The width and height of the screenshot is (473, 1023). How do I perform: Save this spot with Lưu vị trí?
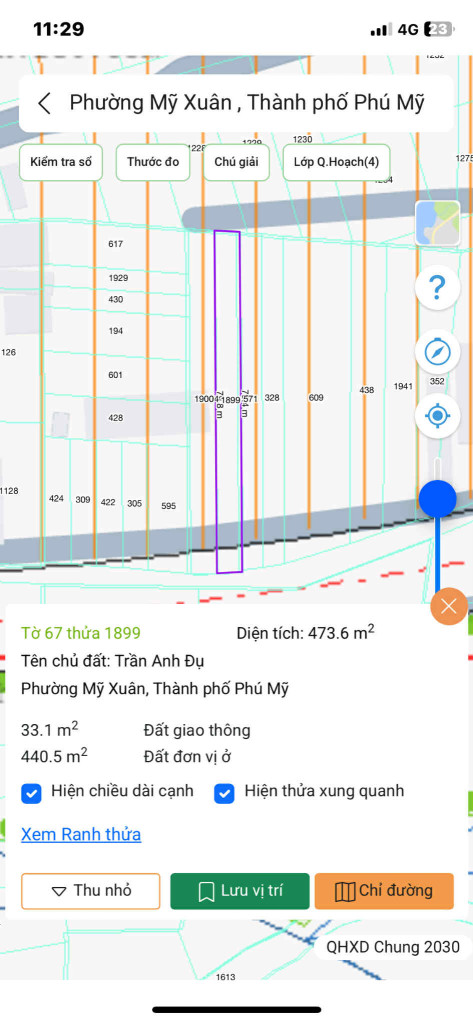pos(240,891)
